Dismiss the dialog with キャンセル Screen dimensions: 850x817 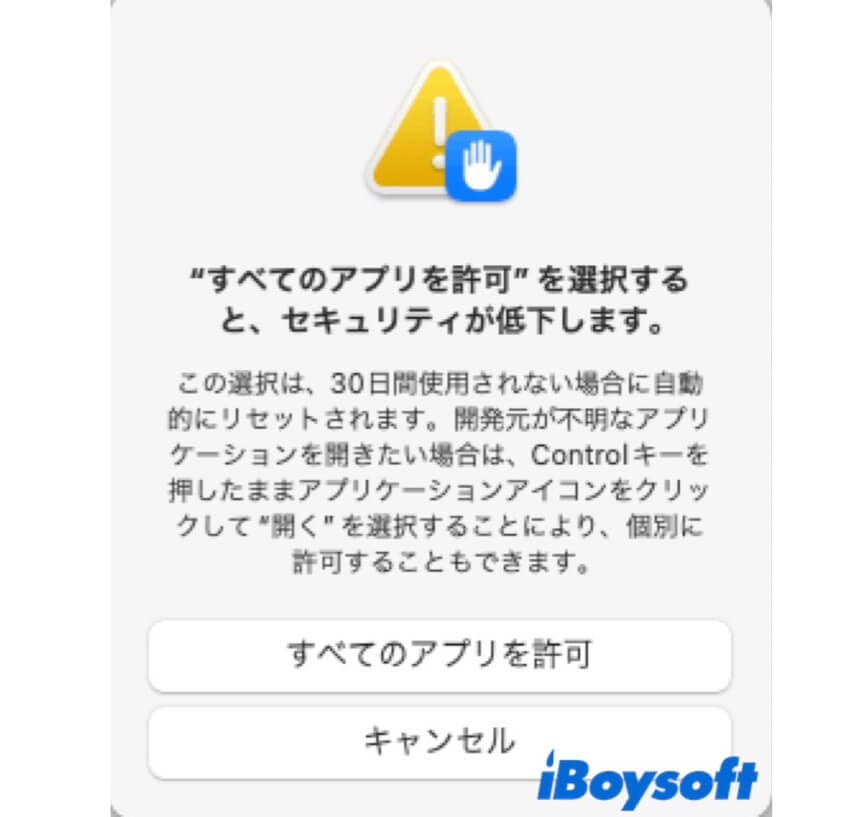click(x=440, y=742)
